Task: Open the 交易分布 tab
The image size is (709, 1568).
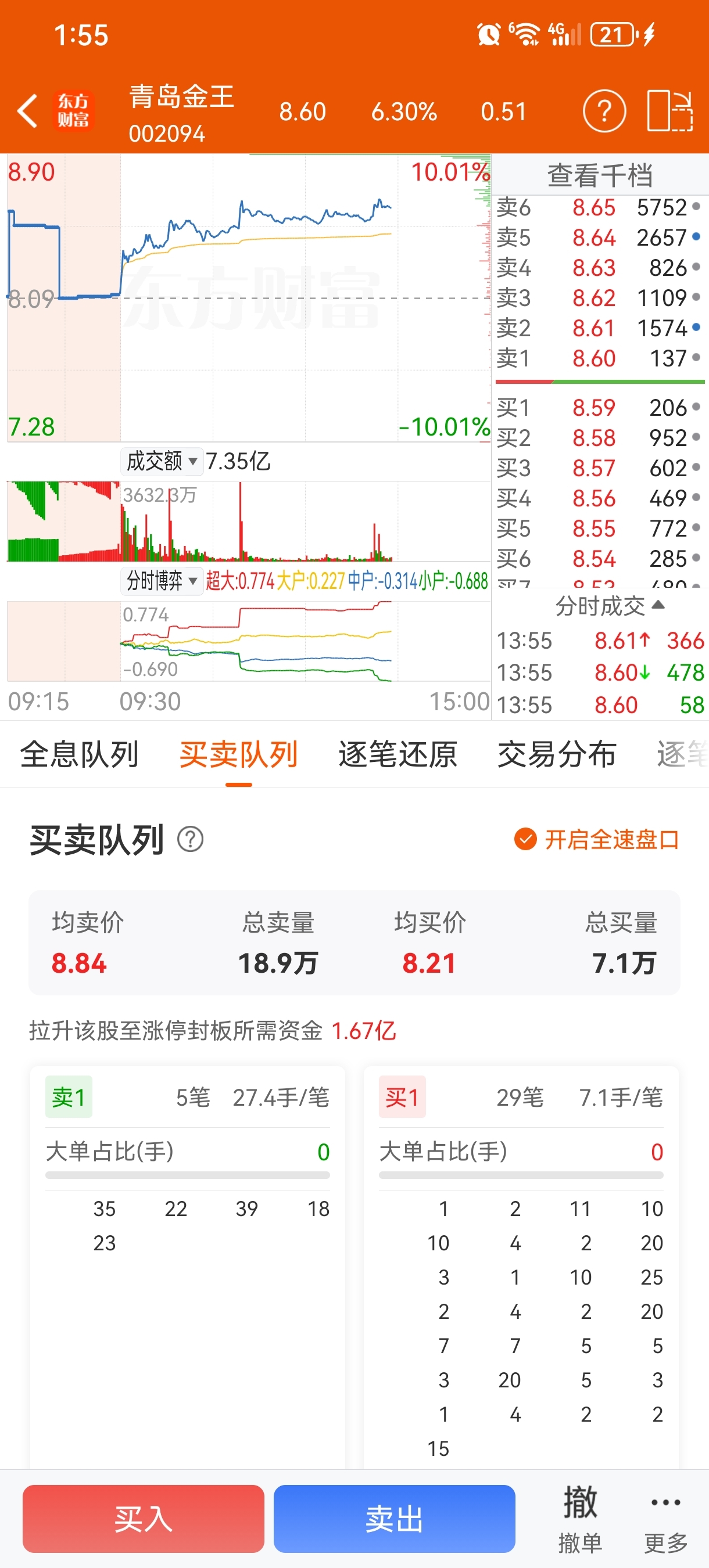Action: point(557,754)
